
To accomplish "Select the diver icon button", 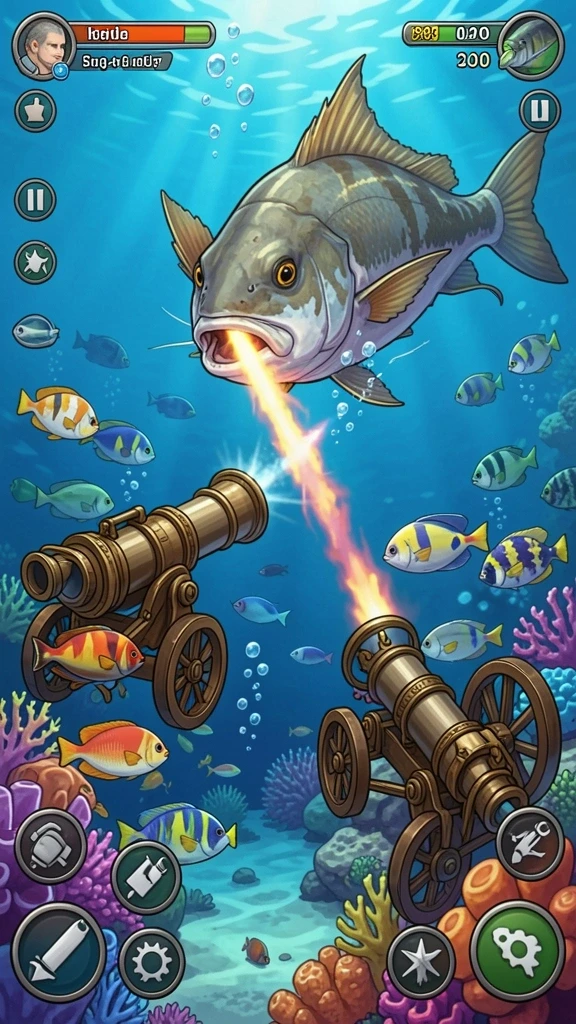I will click(x=530, y=843).
